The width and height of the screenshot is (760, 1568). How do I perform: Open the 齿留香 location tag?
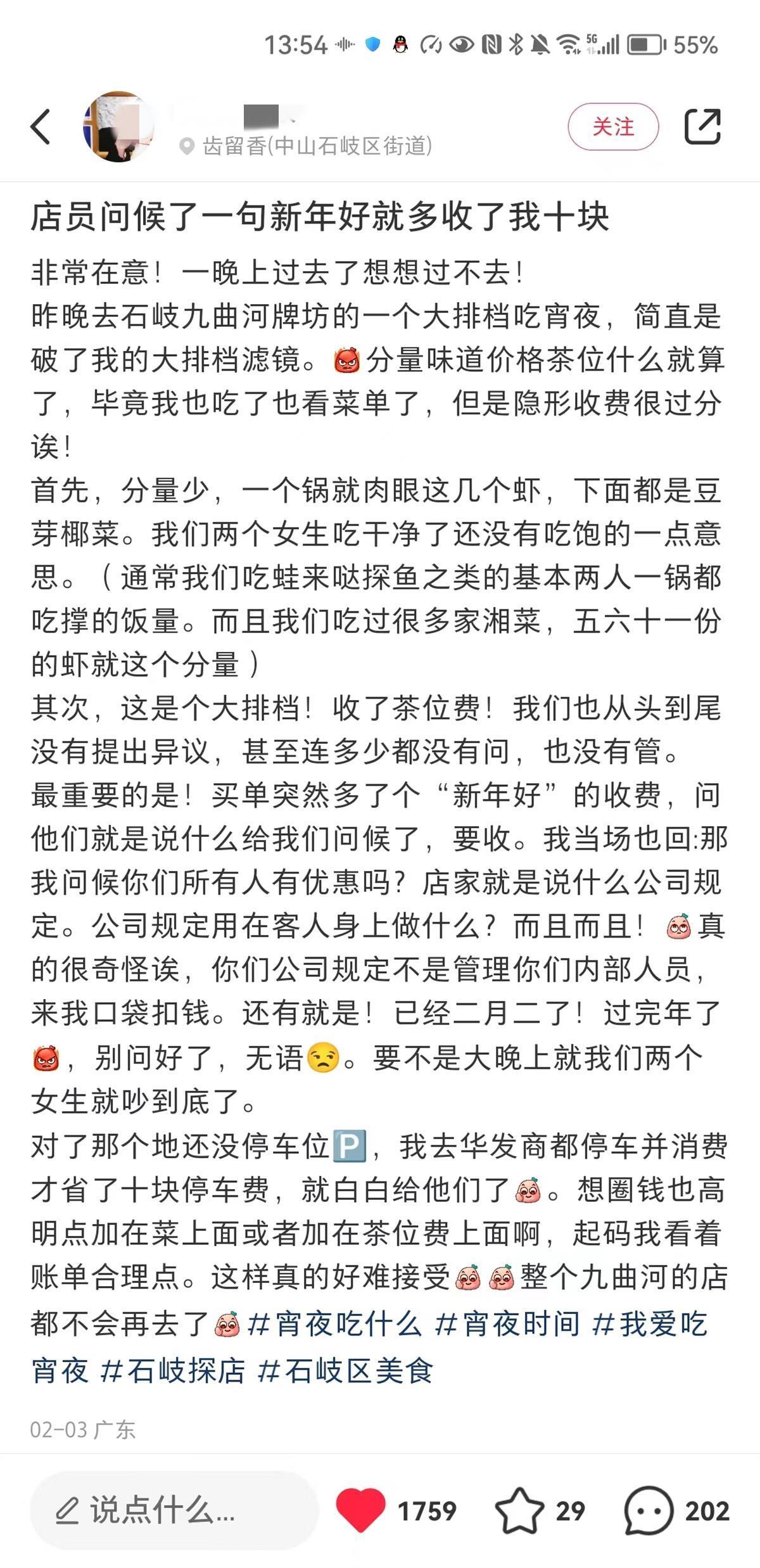[307, 146]
